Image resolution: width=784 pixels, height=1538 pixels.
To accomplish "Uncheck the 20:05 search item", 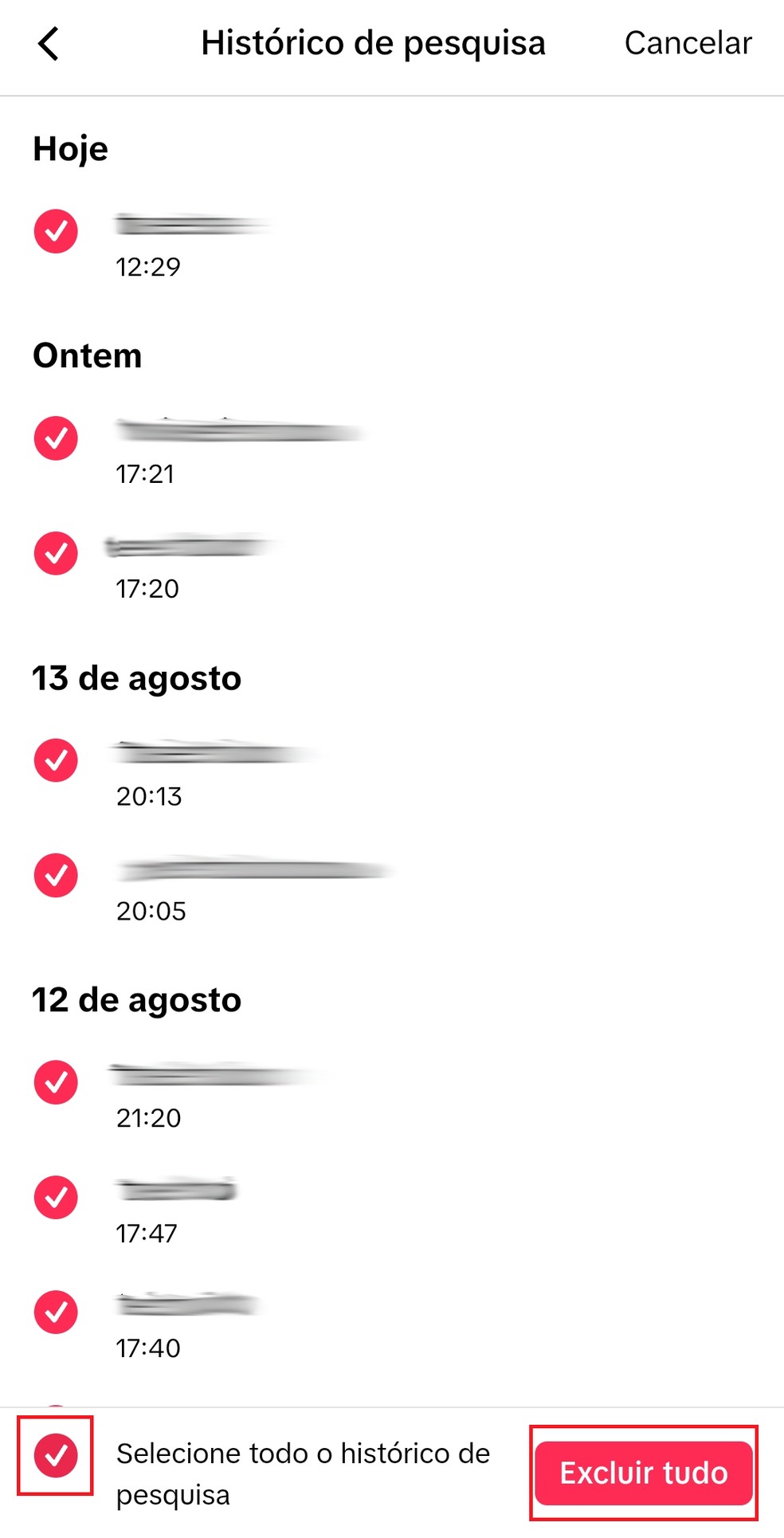I will [x=55, y=876].
